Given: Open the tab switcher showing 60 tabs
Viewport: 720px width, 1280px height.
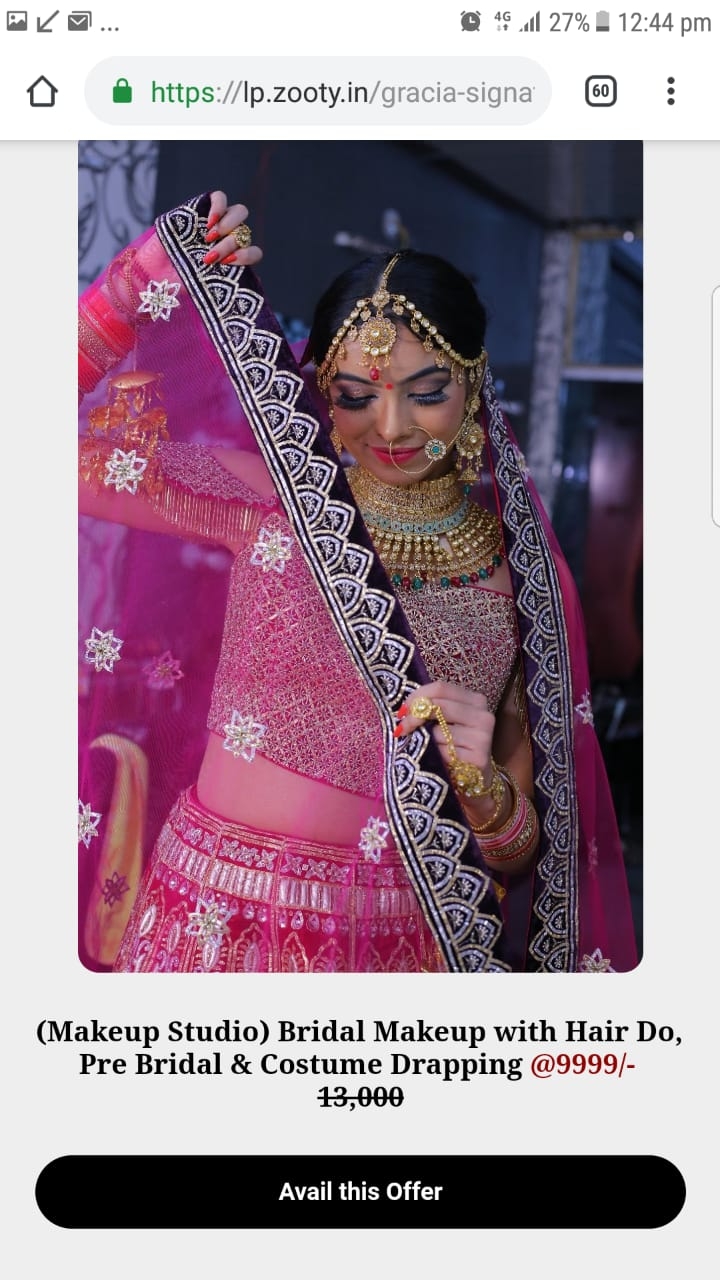Looking at the screenshot, I should [600, 92].
